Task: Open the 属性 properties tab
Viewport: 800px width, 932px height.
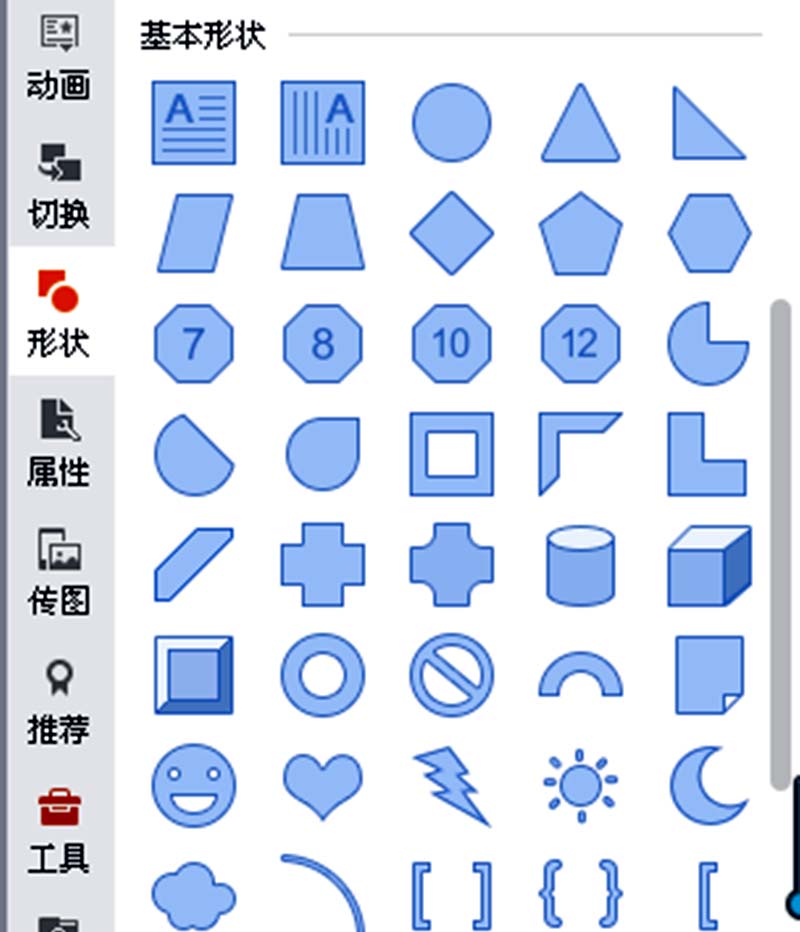Action: tap(58, 444)
